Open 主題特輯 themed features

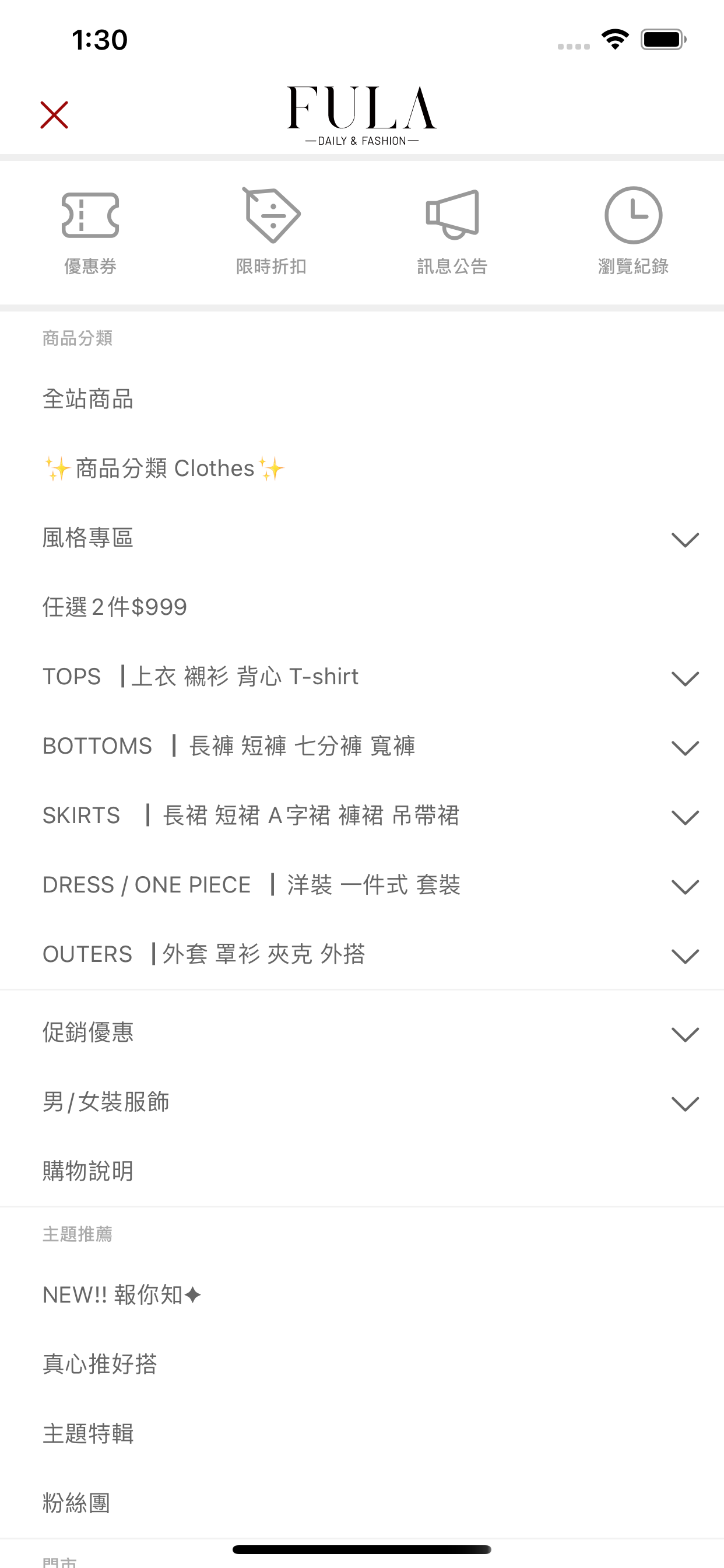[362, 1434]
